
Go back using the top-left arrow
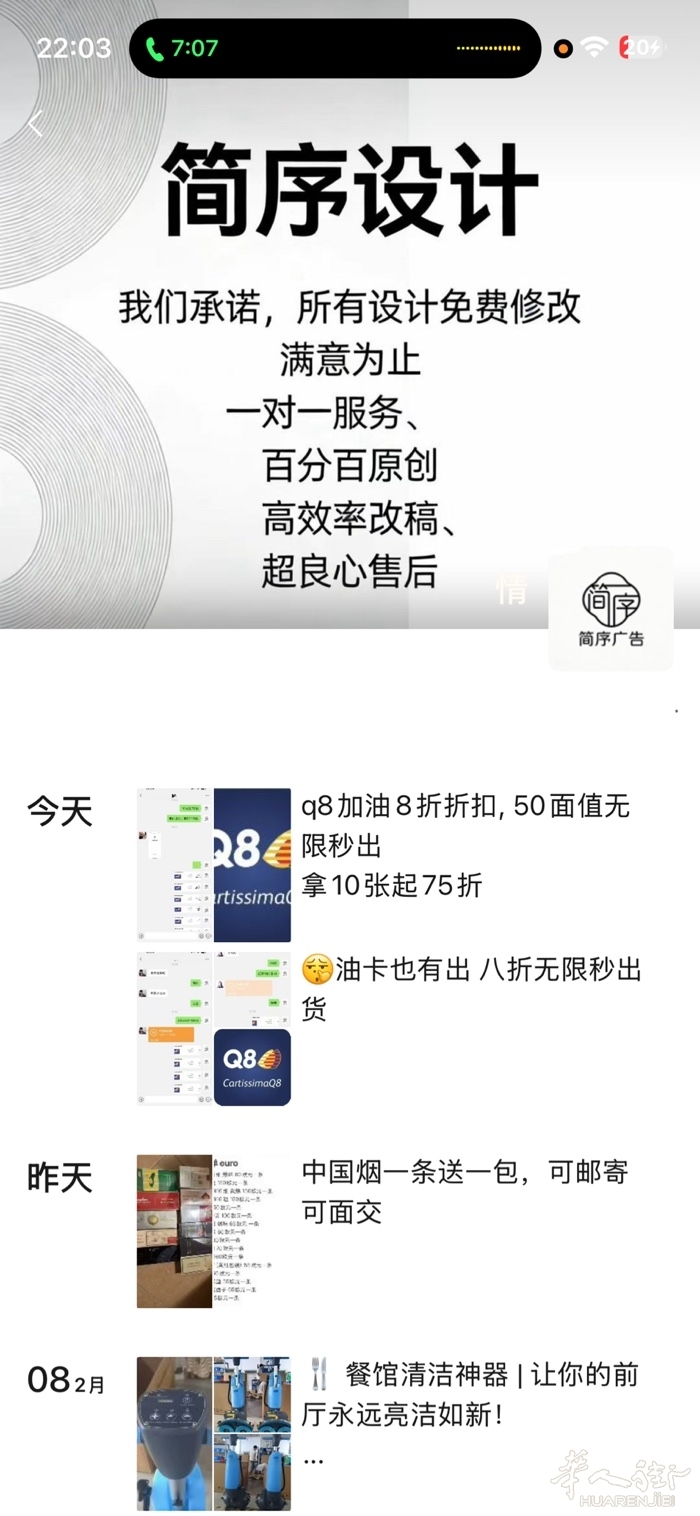coord(36,125)
